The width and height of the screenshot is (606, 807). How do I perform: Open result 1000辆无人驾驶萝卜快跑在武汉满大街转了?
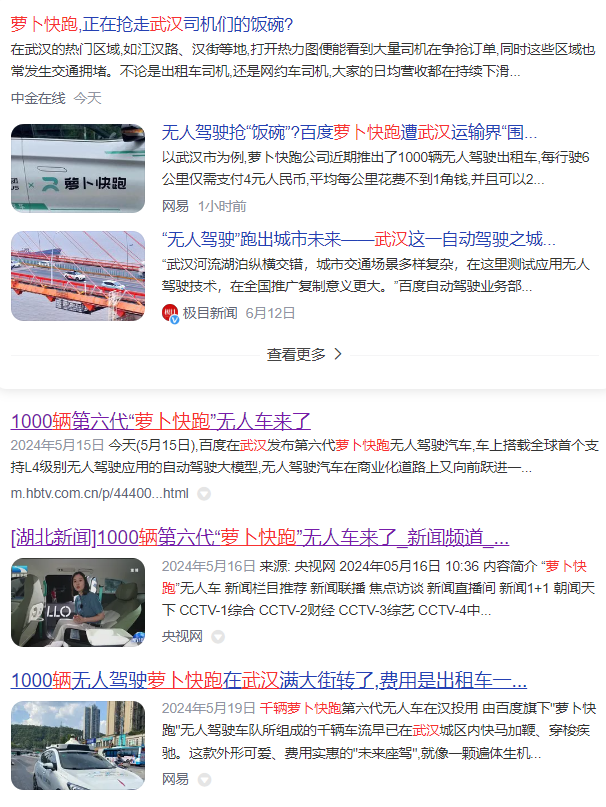coord(268,681)
